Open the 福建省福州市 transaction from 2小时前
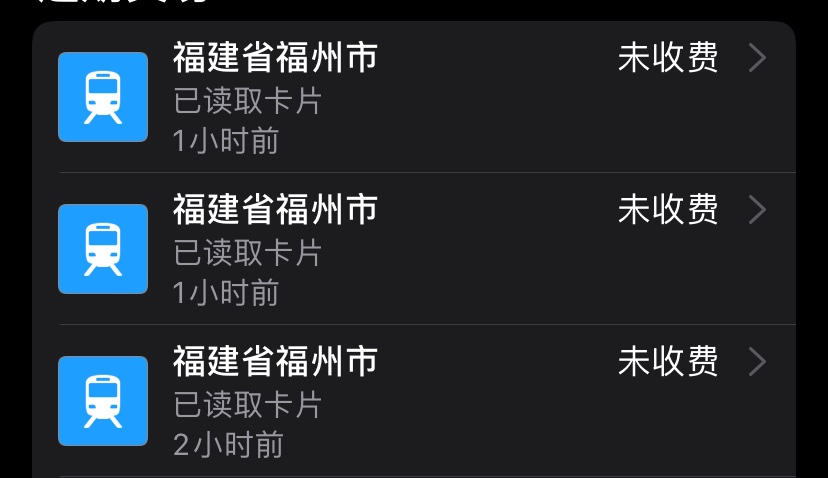The height and width of the screenshot is (478, 828). coord(414,401)
